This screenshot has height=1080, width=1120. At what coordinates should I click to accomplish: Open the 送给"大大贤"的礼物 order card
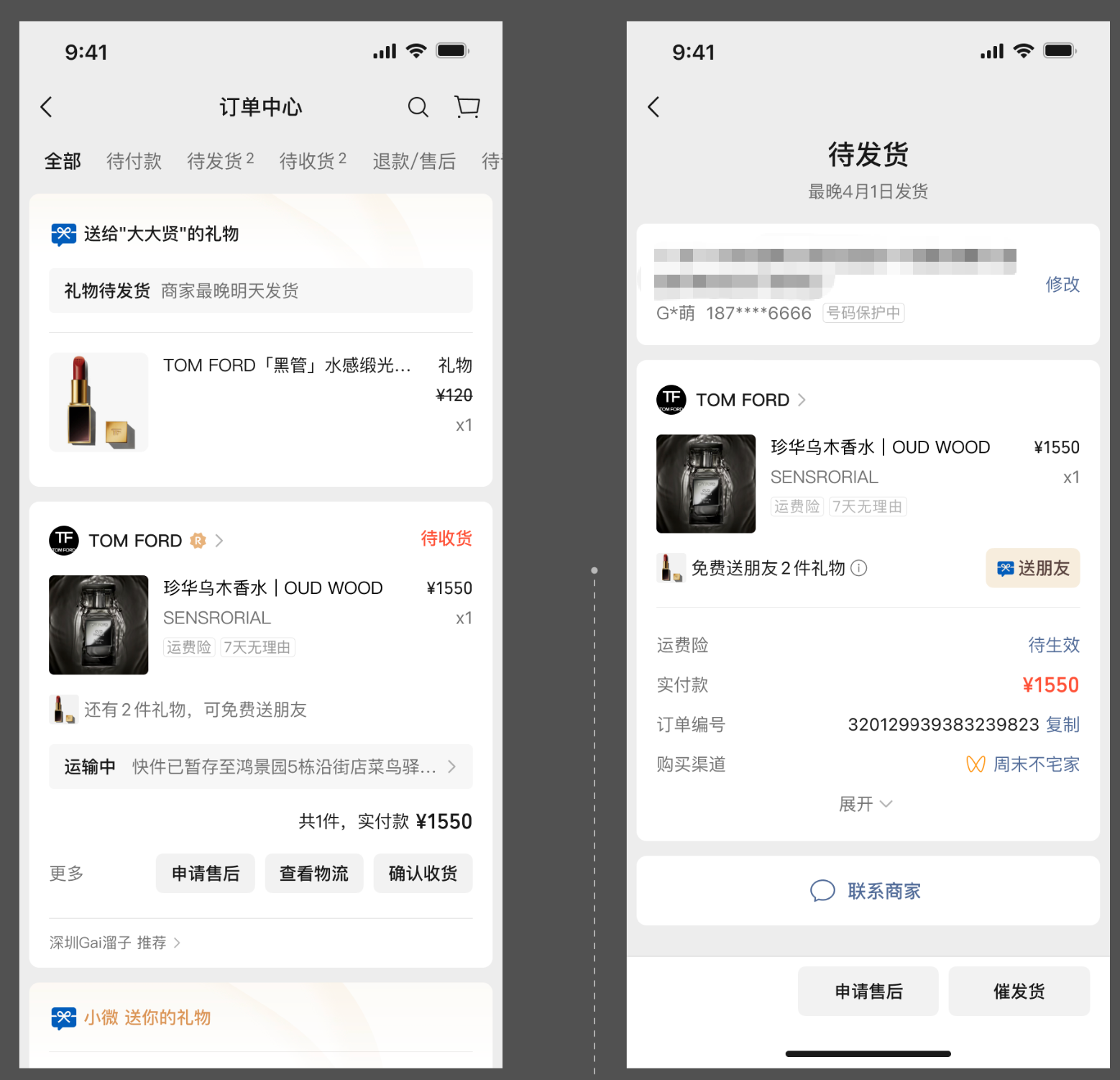(161, 234)
